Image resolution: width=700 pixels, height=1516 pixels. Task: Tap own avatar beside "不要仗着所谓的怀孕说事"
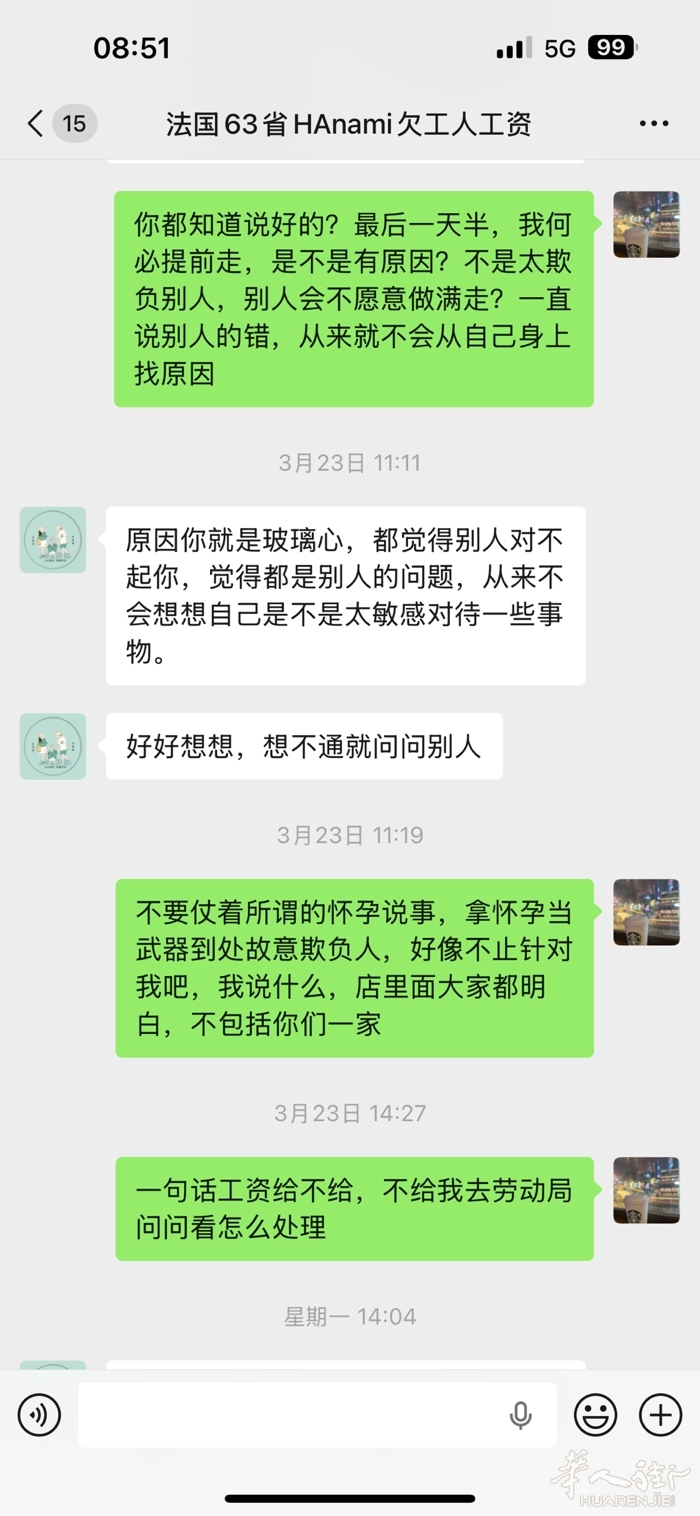[646, 912]
